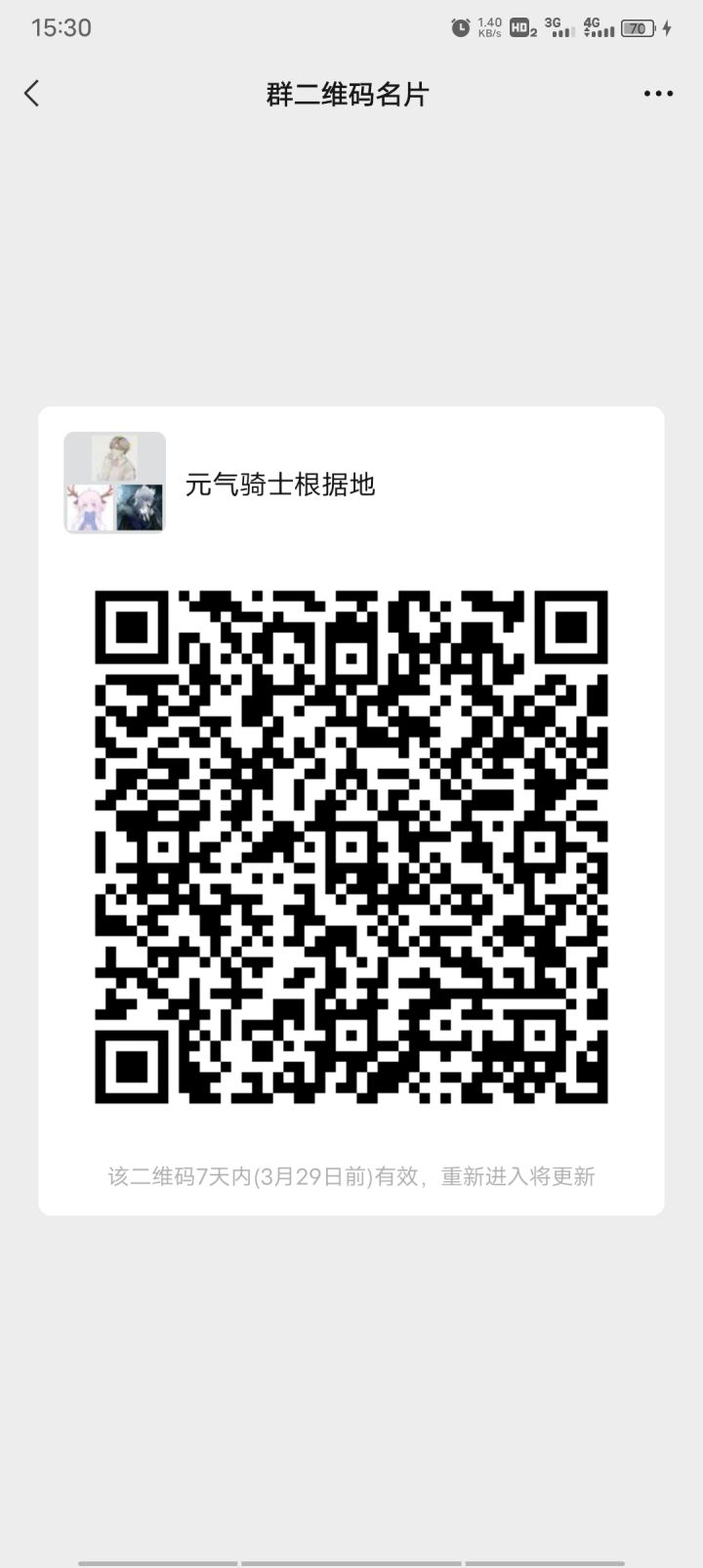Viewport: 703px width, 1568px height.
Task: Tap the alarm clock icon in status bar
Action: [x=459, y=28]
